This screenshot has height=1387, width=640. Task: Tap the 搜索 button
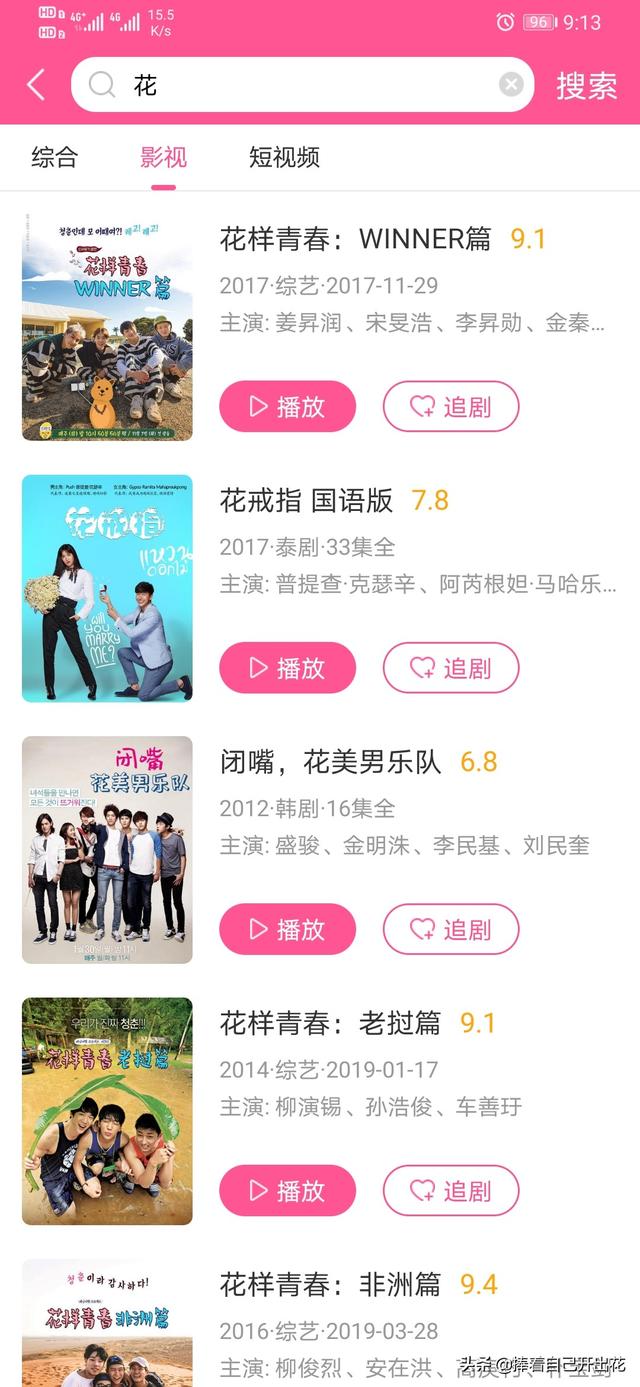coord(586,86)
